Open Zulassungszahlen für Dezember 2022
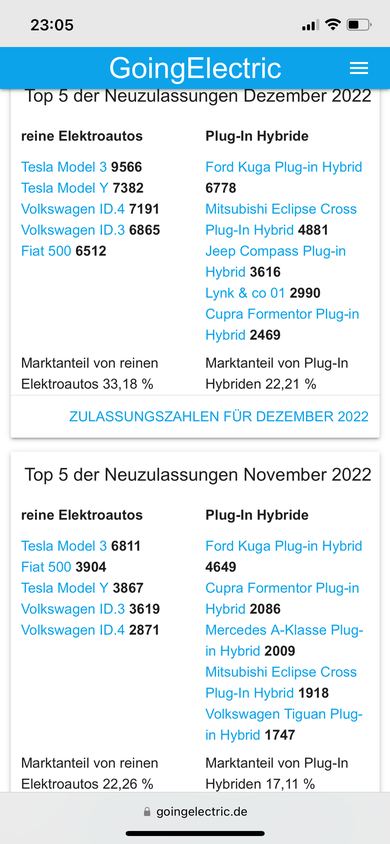 pos(219,416)
